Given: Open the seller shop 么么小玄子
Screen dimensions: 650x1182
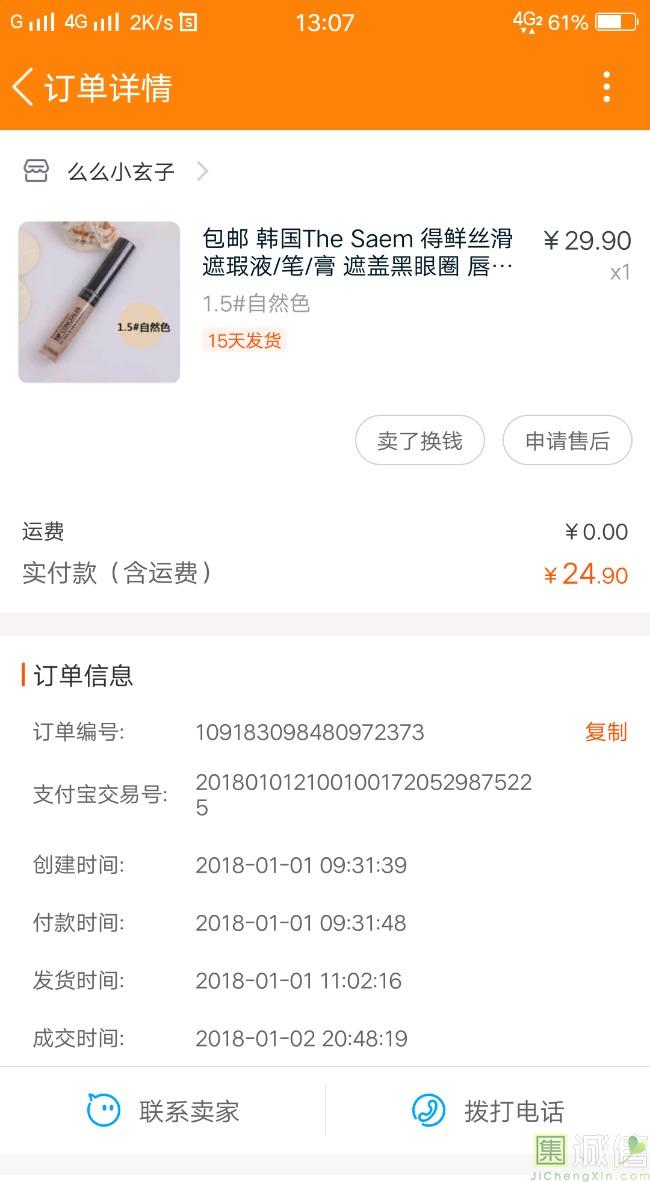Looking at the screenshot, I should click(x=120, y=172).
